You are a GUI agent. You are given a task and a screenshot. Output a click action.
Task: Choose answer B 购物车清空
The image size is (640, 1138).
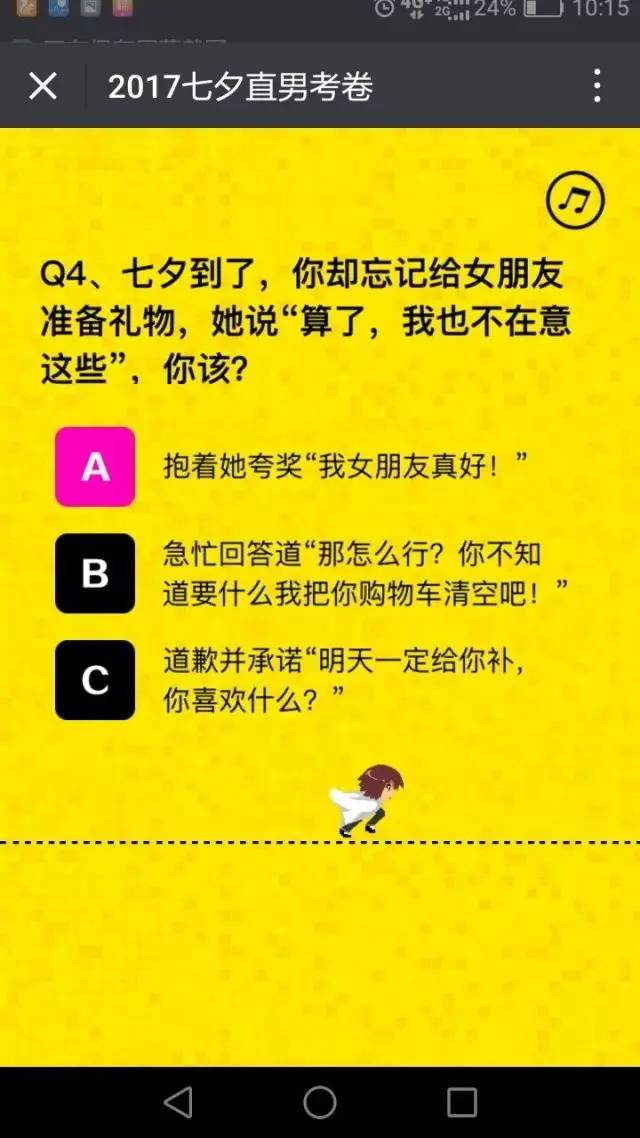[x=95, y=573]
